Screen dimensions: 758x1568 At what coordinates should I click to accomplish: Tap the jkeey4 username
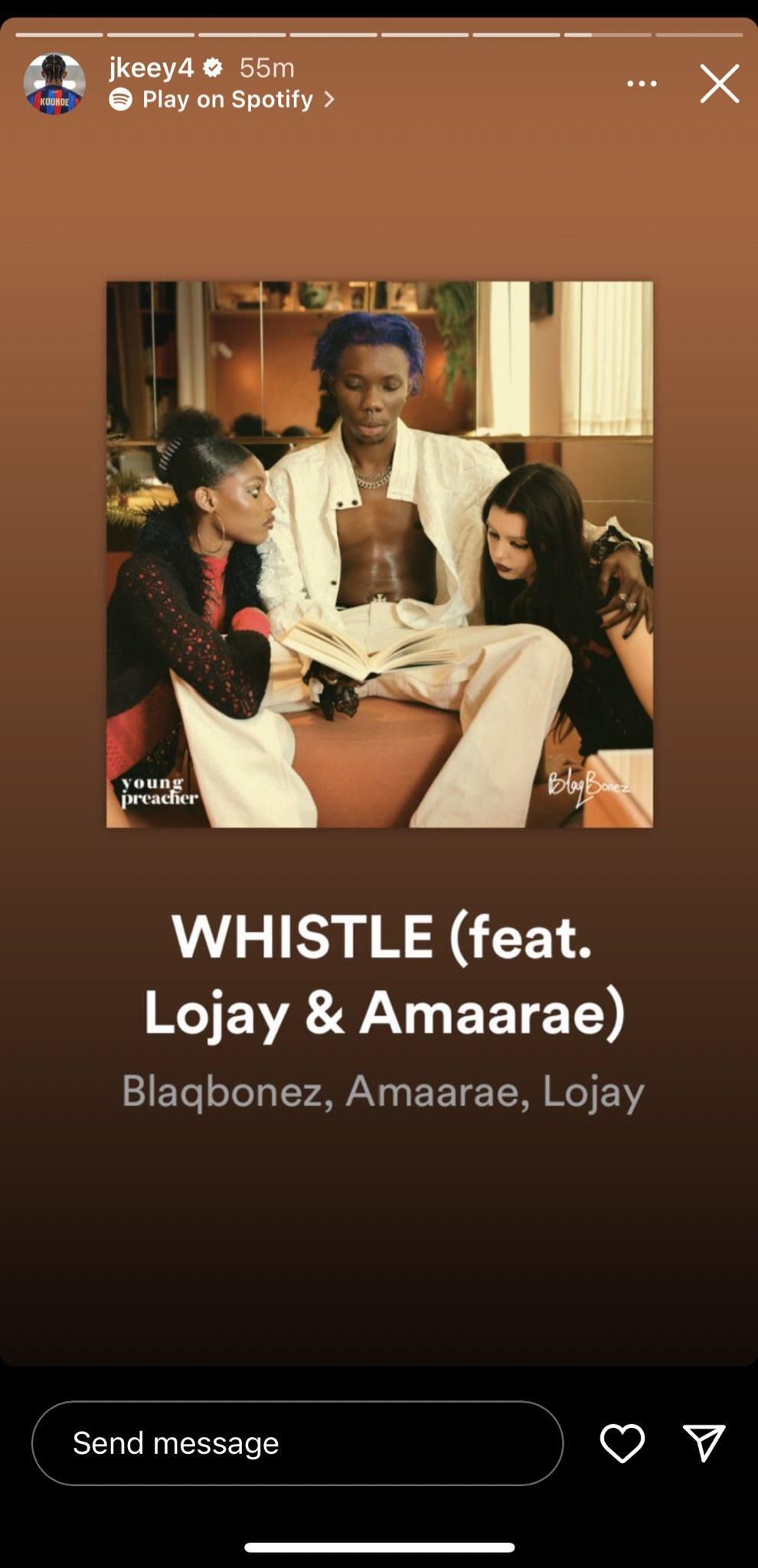click(151, 68)
